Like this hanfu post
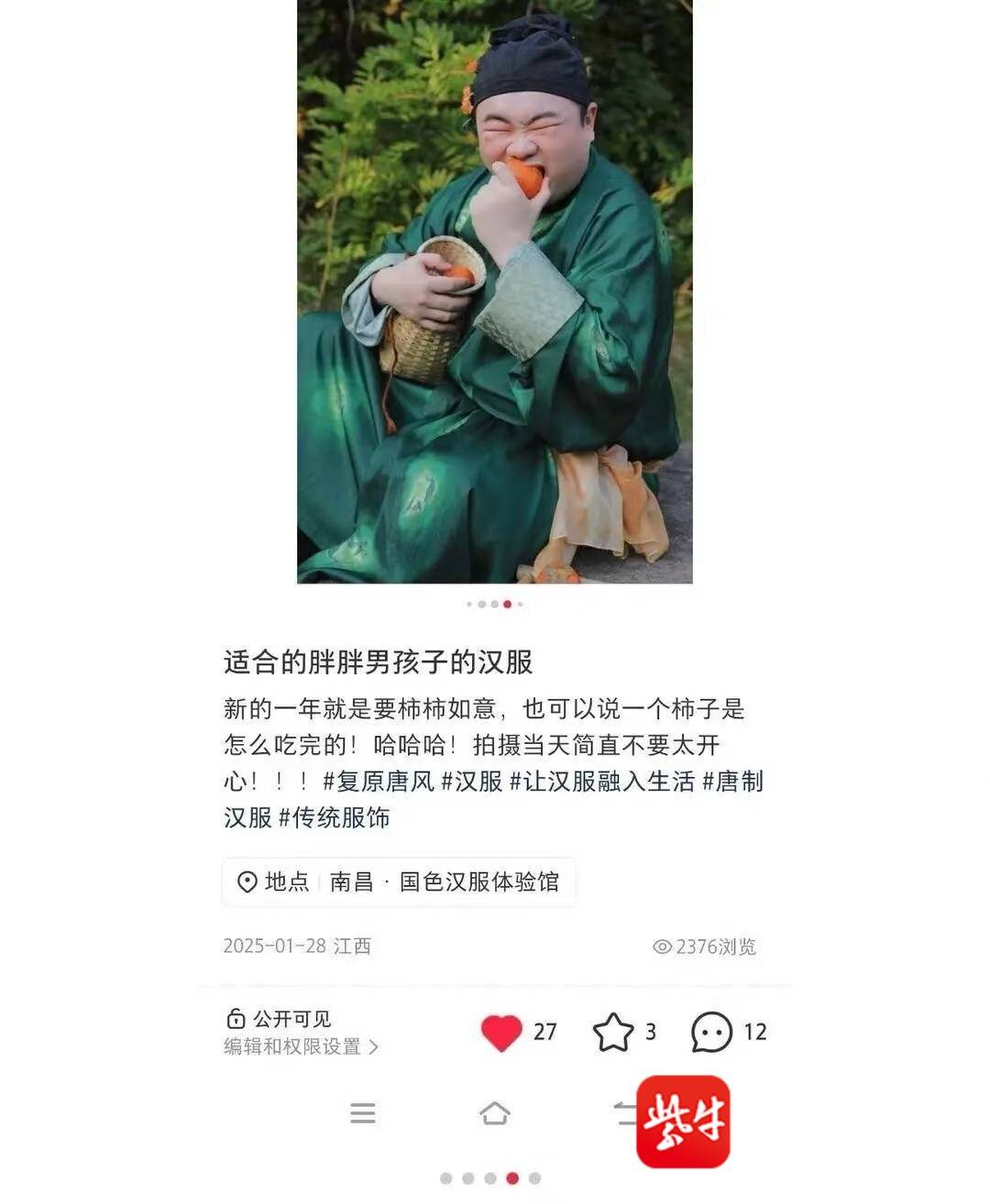 point(501,1033)
